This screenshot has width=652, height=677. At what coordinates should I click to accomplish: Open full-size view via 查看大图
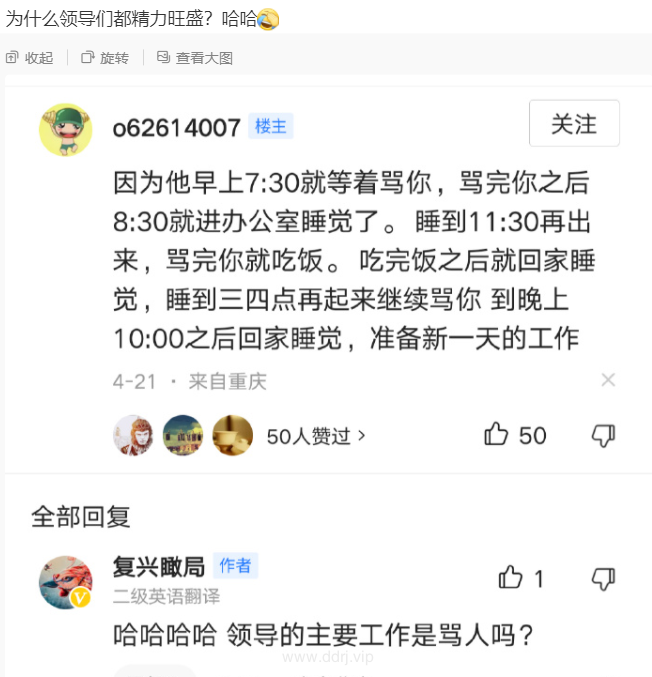(195, 58)
